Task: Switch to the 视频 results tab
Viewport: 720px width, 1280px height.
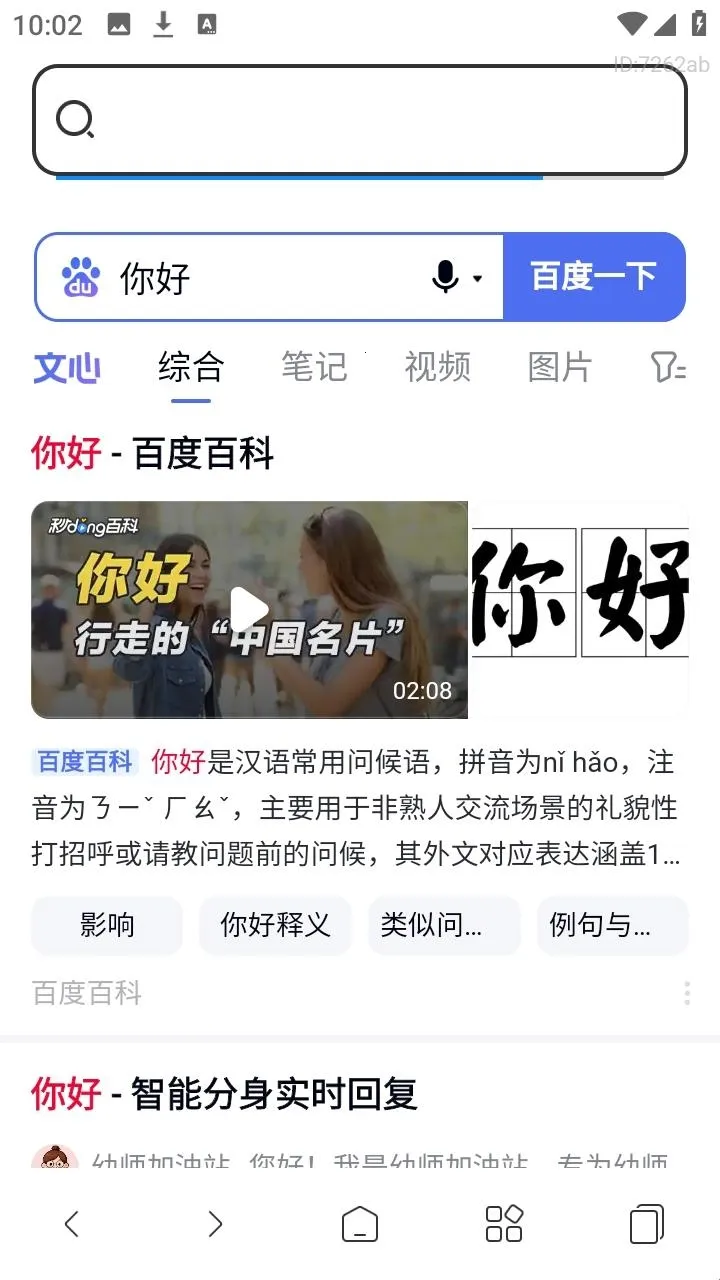Action: [437, 368]
